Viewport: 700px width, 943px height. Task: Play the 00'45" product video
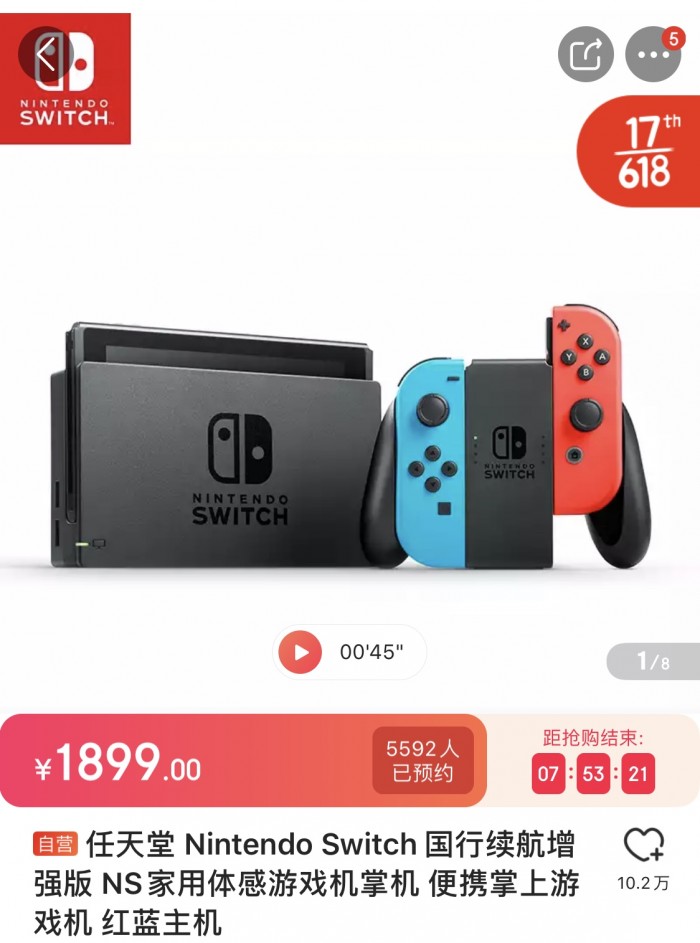click(300, 653)
